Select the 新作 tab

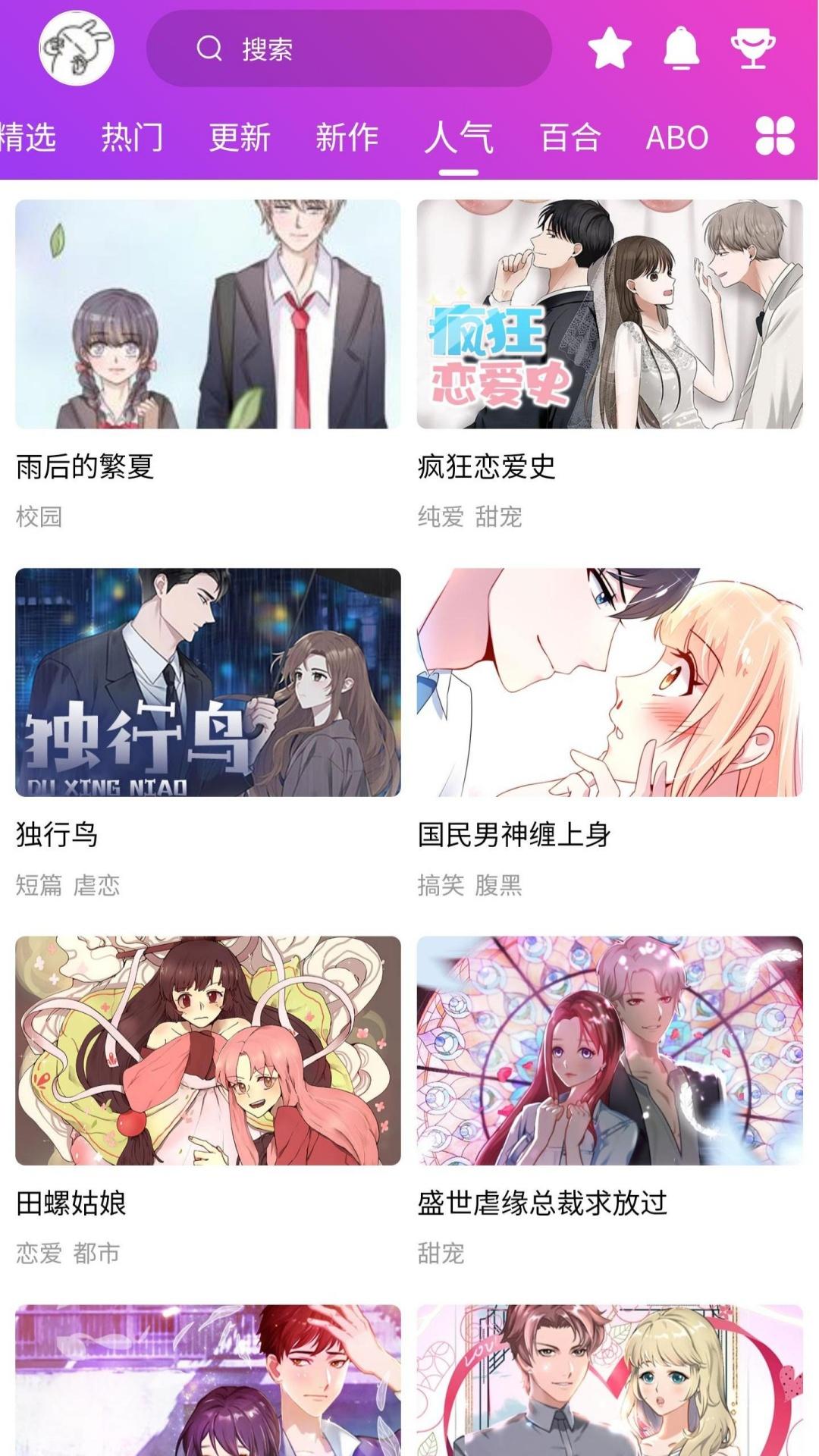point(347,137)
